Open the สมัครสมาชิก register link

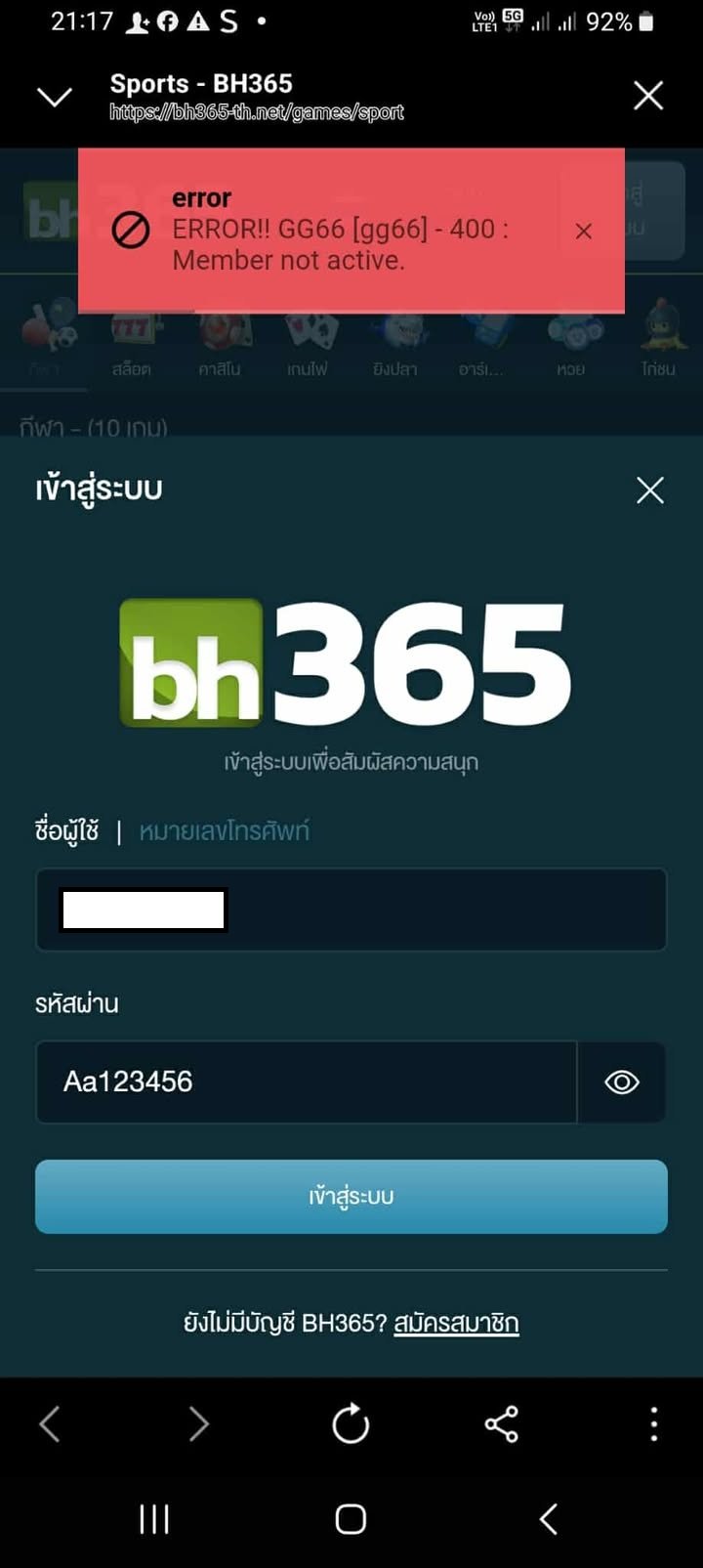(456, 1323)
